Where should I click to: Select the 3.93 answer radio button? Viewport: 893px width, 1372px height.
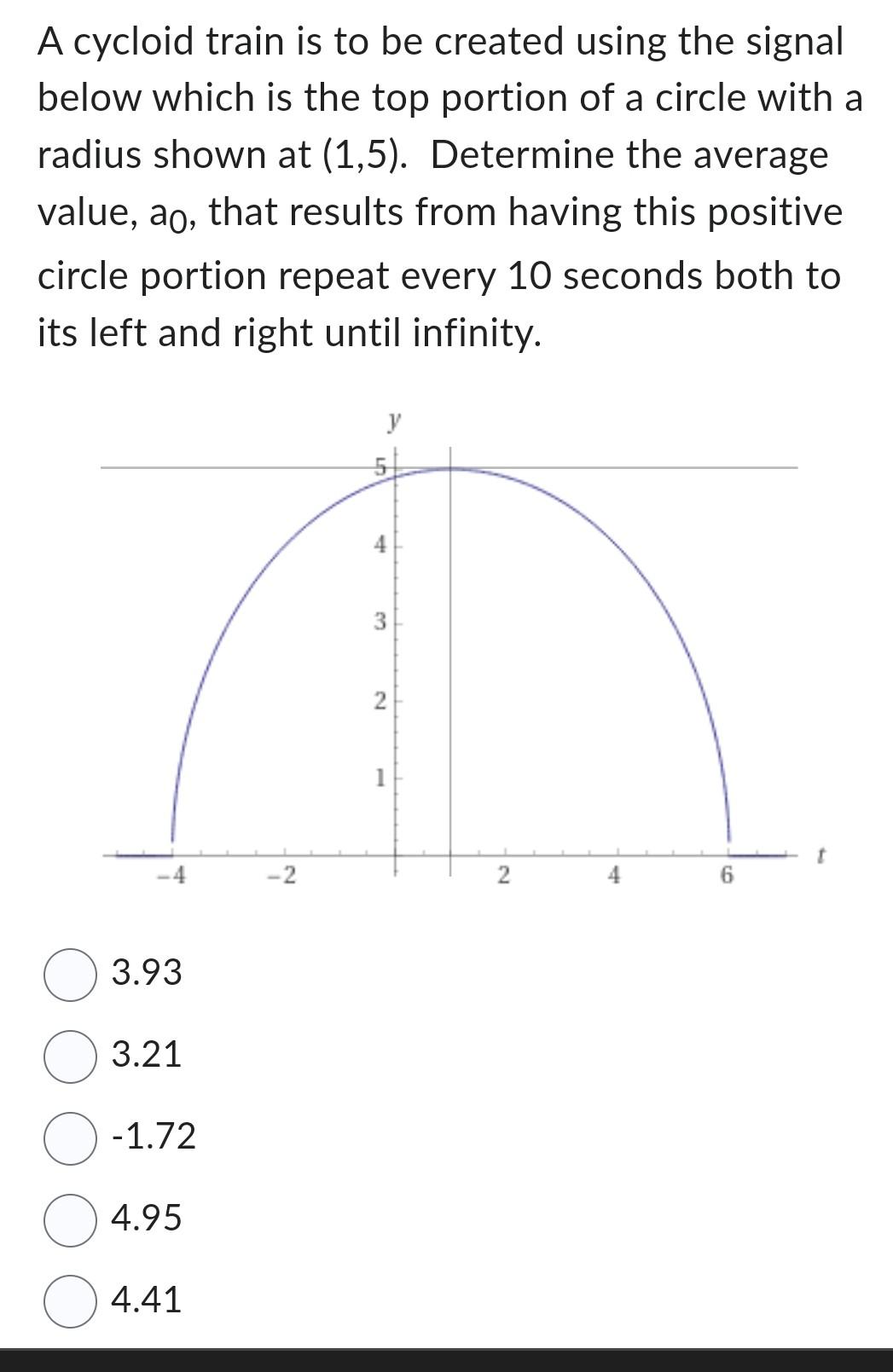(68, 972)
